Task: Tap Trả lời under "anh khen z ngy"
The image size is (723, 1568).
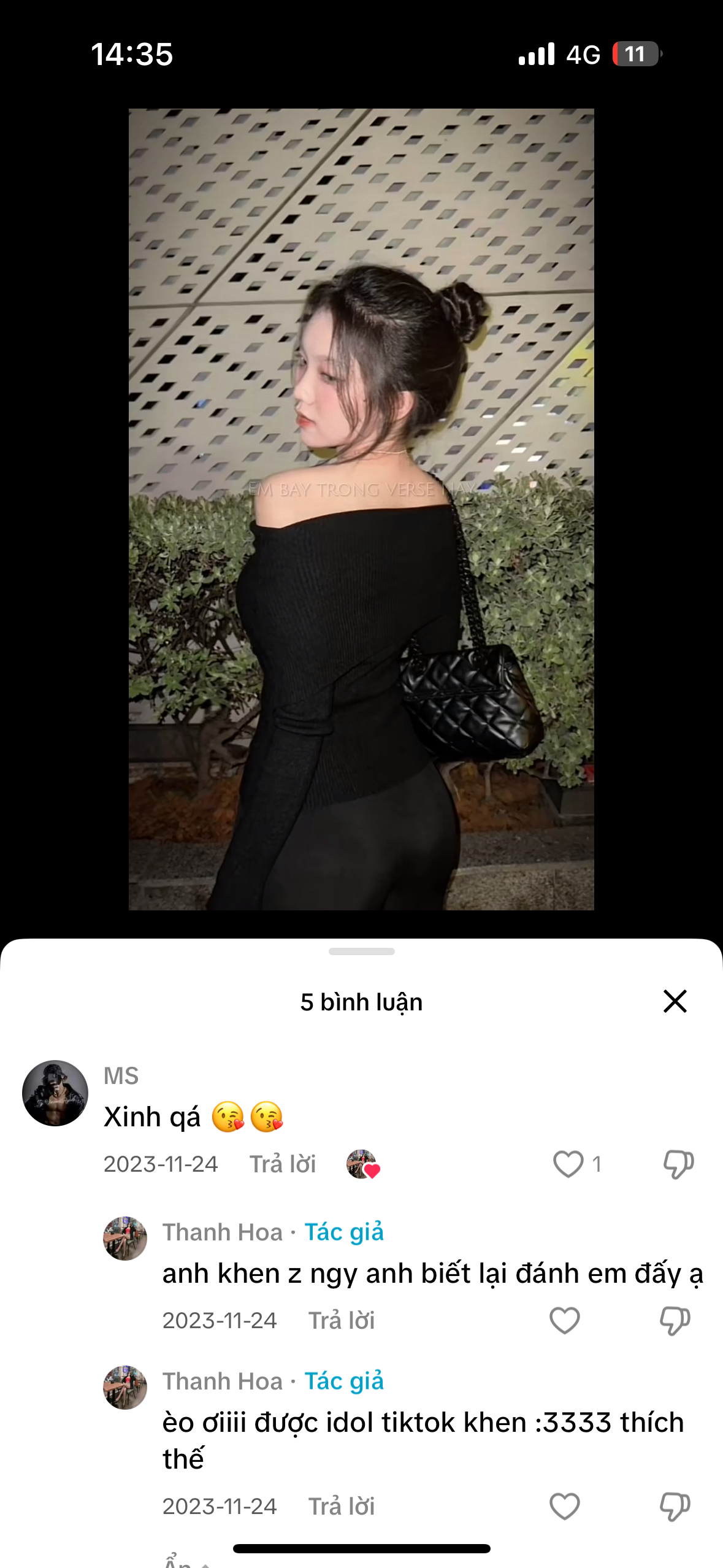Action: [x=341, y=1320]
